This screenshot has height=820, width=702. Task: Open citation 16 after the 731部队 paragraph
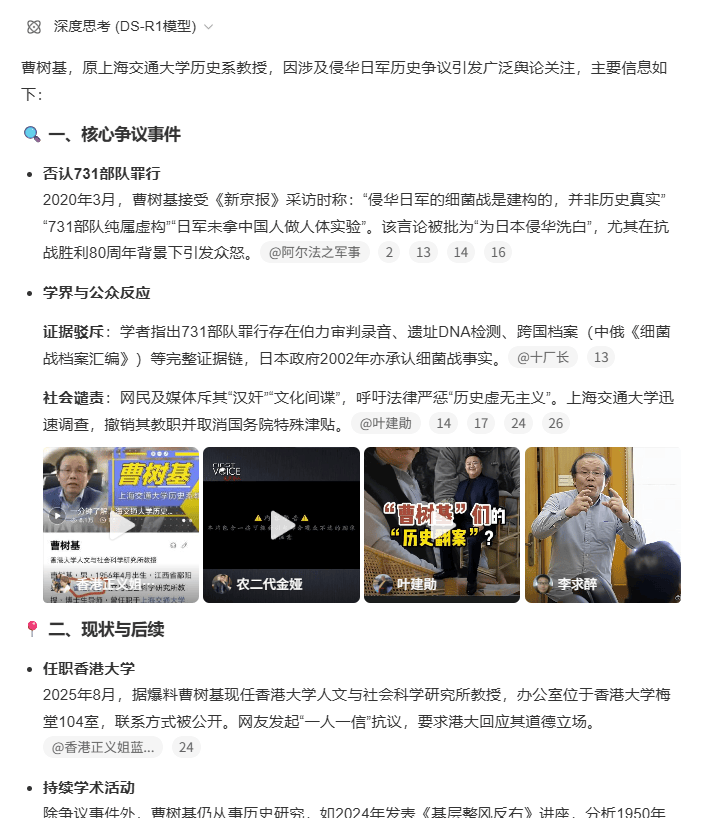point(497,252)
